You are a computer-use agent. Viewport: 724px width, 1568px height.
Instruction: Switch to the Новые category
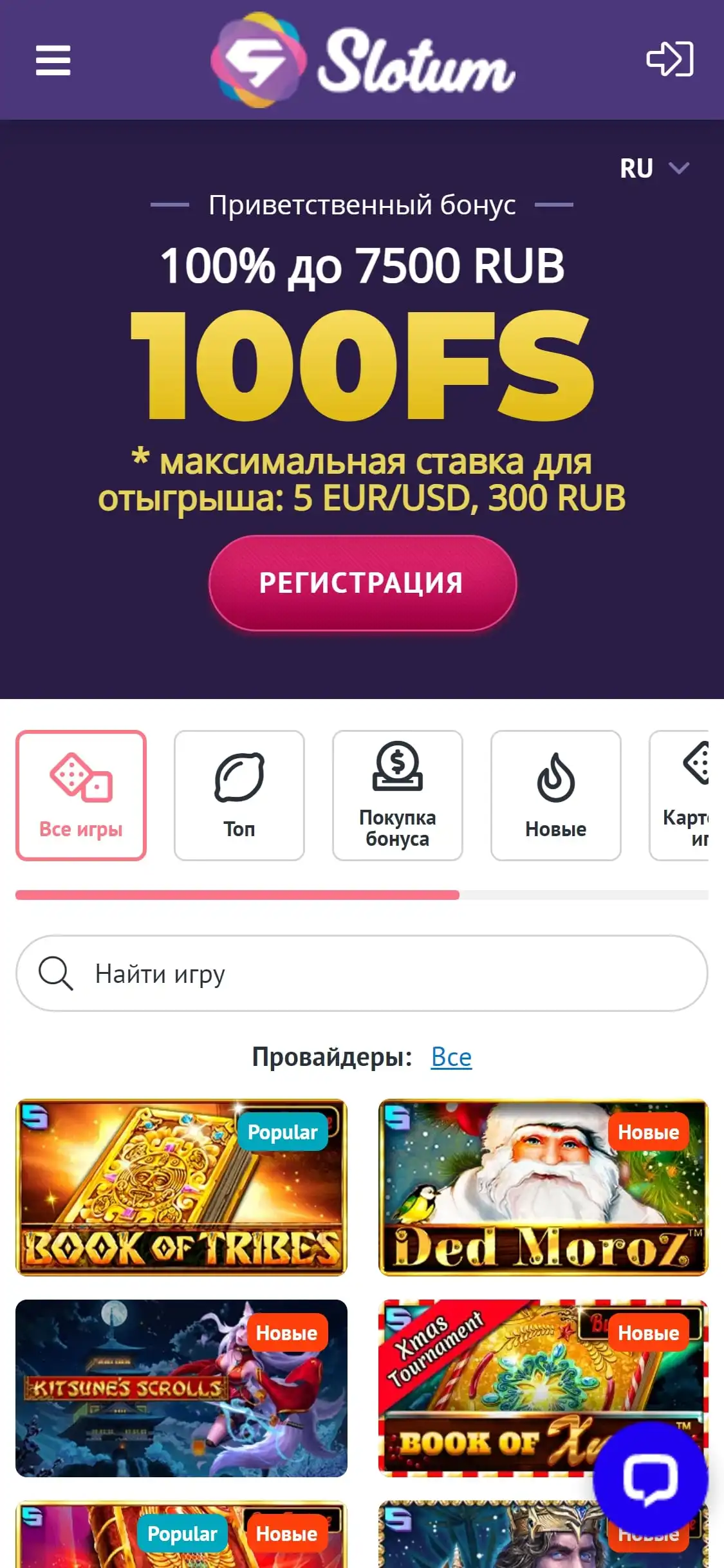(556, 795)
